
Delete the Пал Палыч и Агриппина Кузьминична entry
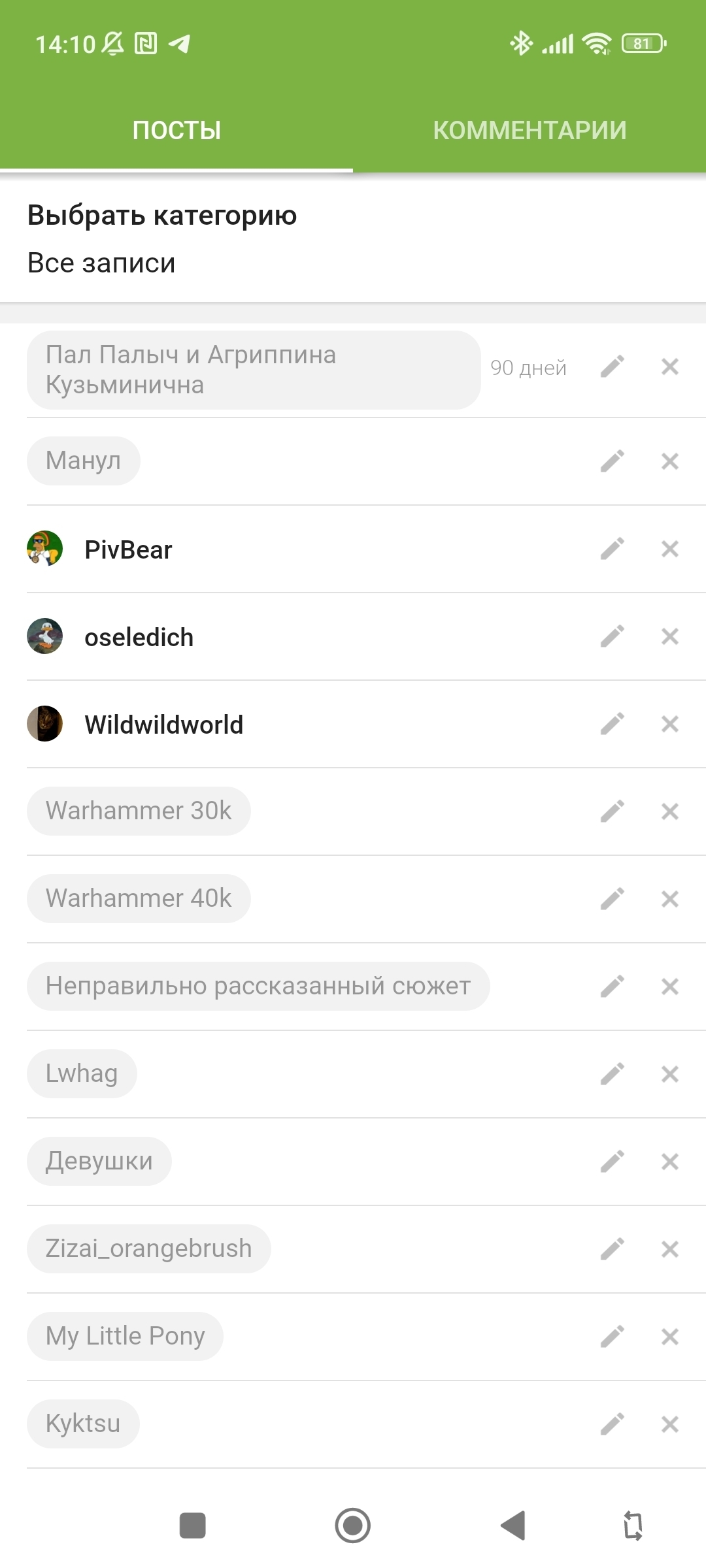click(x=670, y=367)
